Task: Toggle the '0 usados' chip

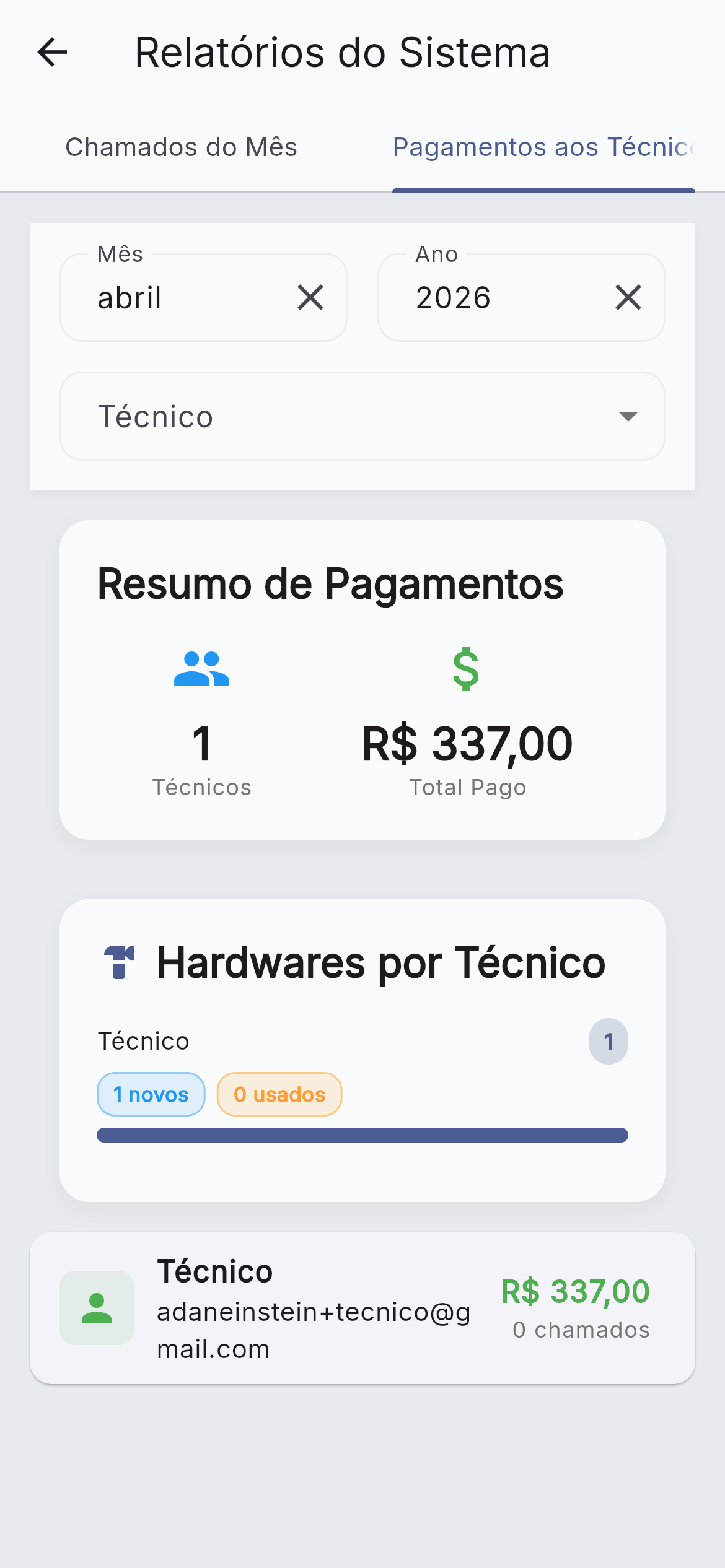Action: [279, 1094]
